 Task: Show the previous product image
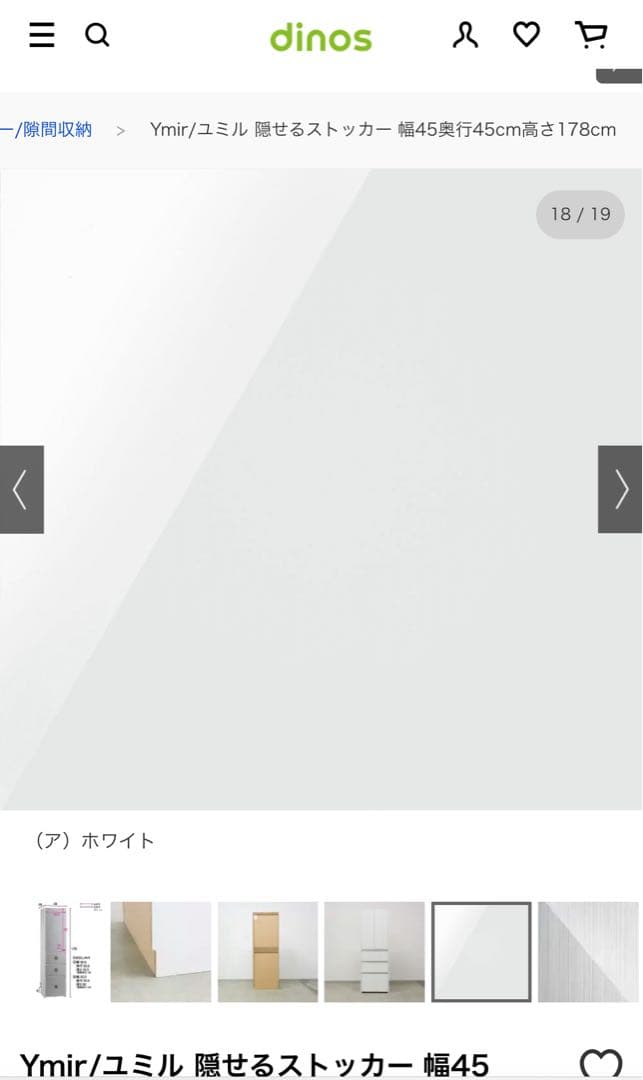coord(21,489)
